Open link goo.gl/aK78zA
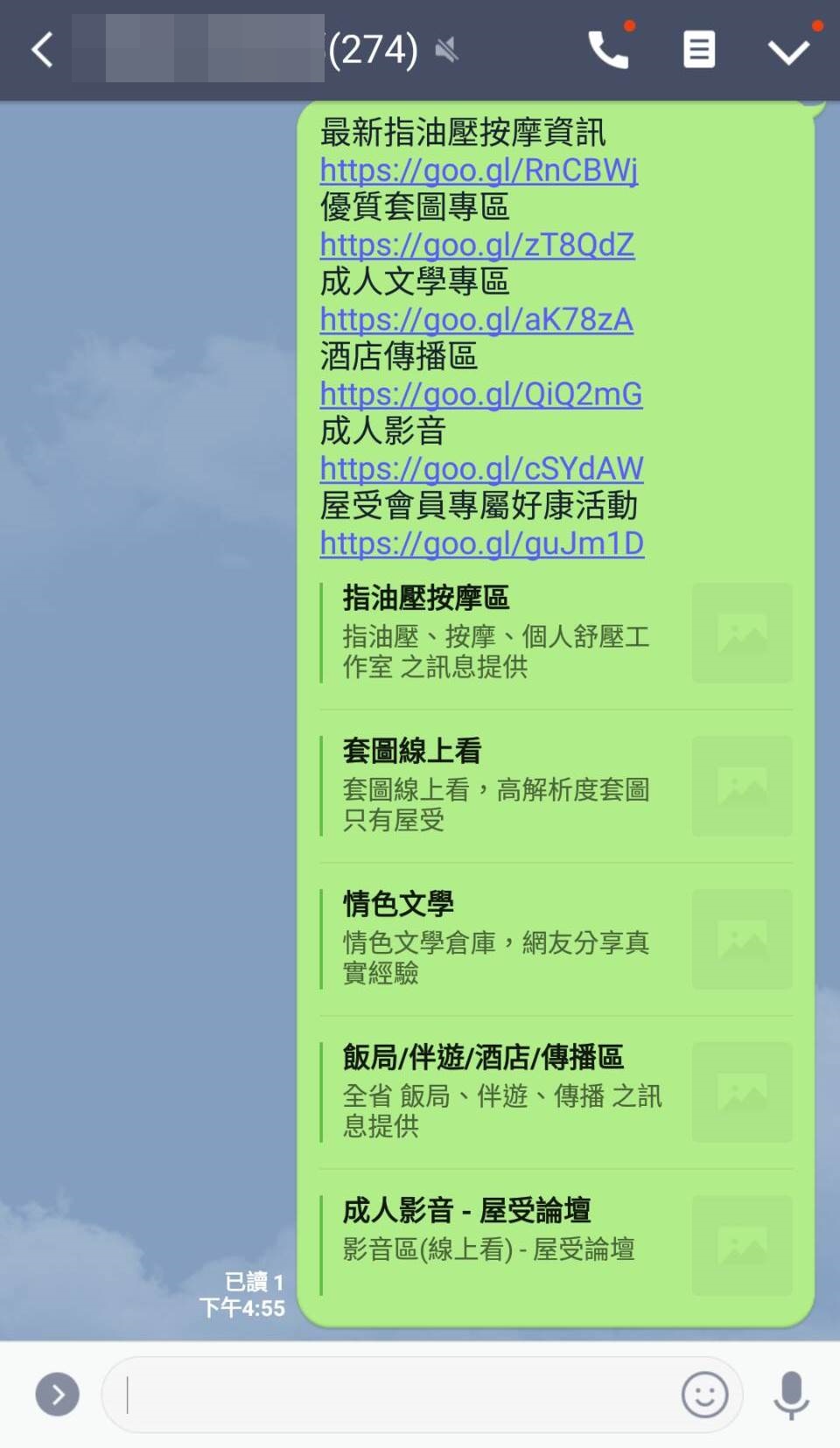The image size is (840, 1448). (x=476, y=319)
